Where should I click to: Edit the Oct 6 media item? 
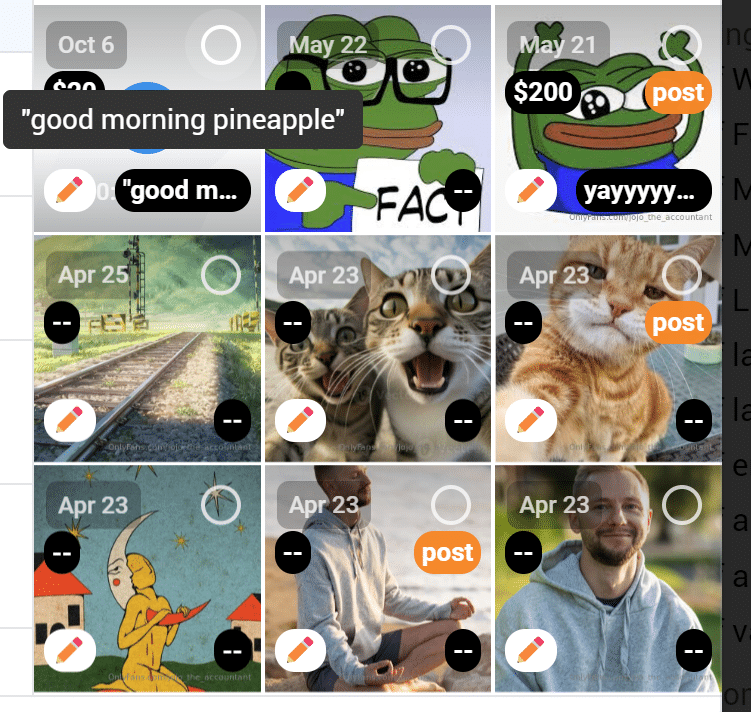(70, 190)
